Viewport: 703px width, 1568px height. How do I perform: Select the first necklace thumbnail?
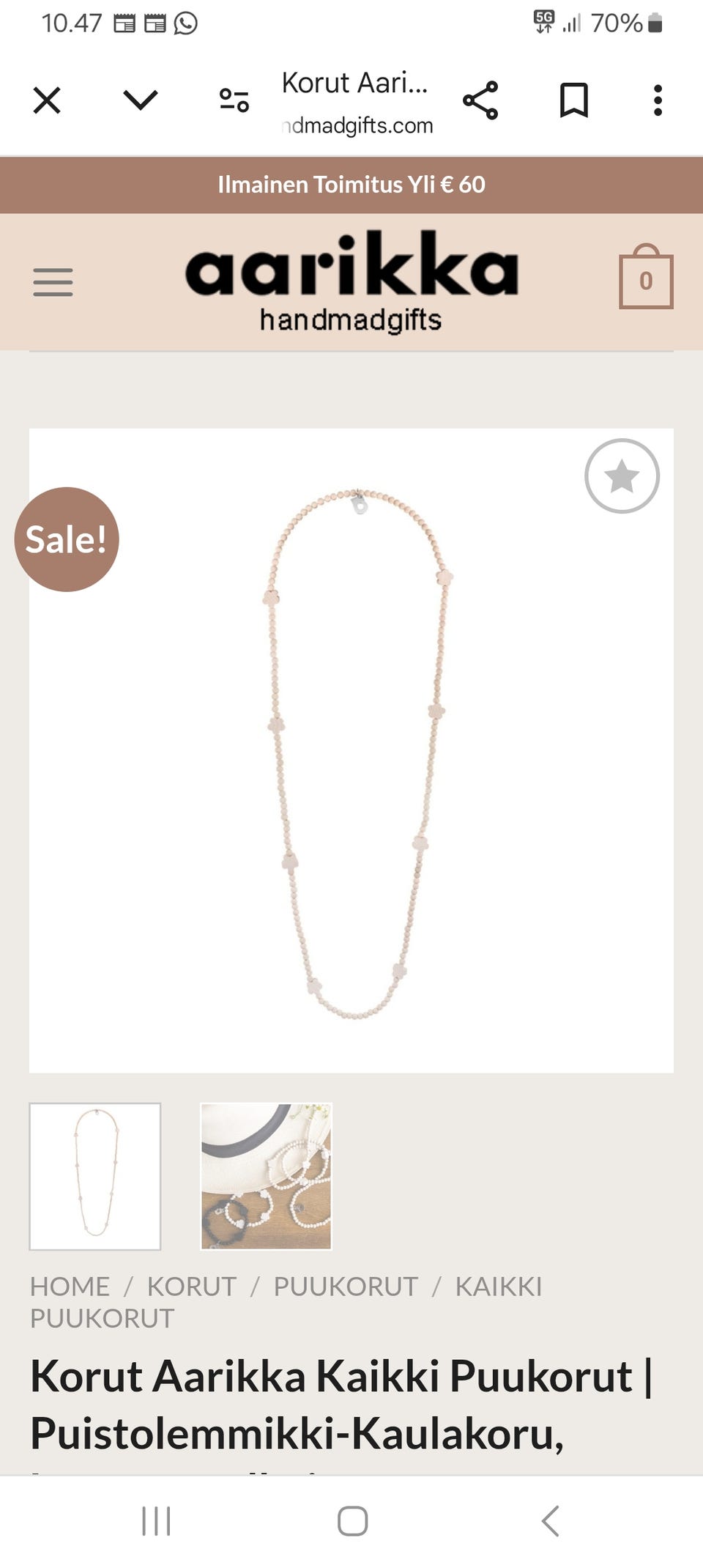click(95, 1176)
